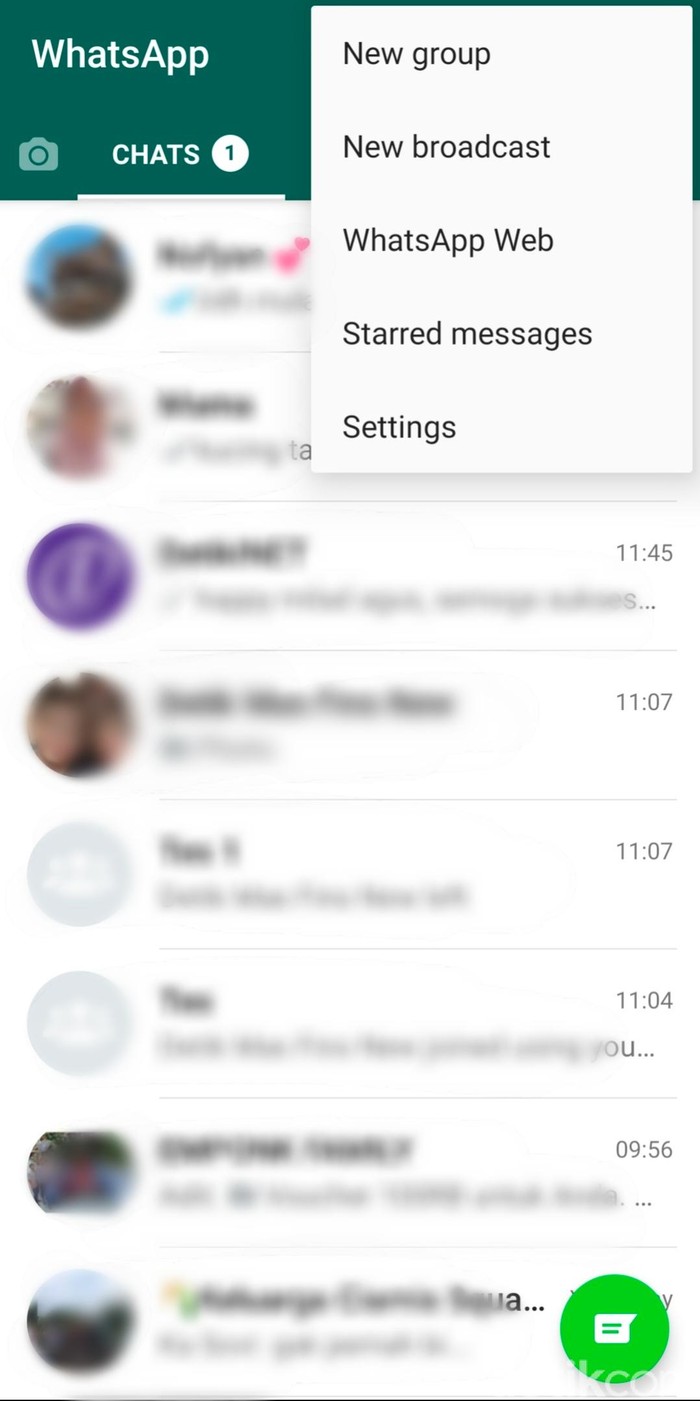The image size is (700, 1401).
Task: Open WhatsApp Web
Action: click(448, 241)
